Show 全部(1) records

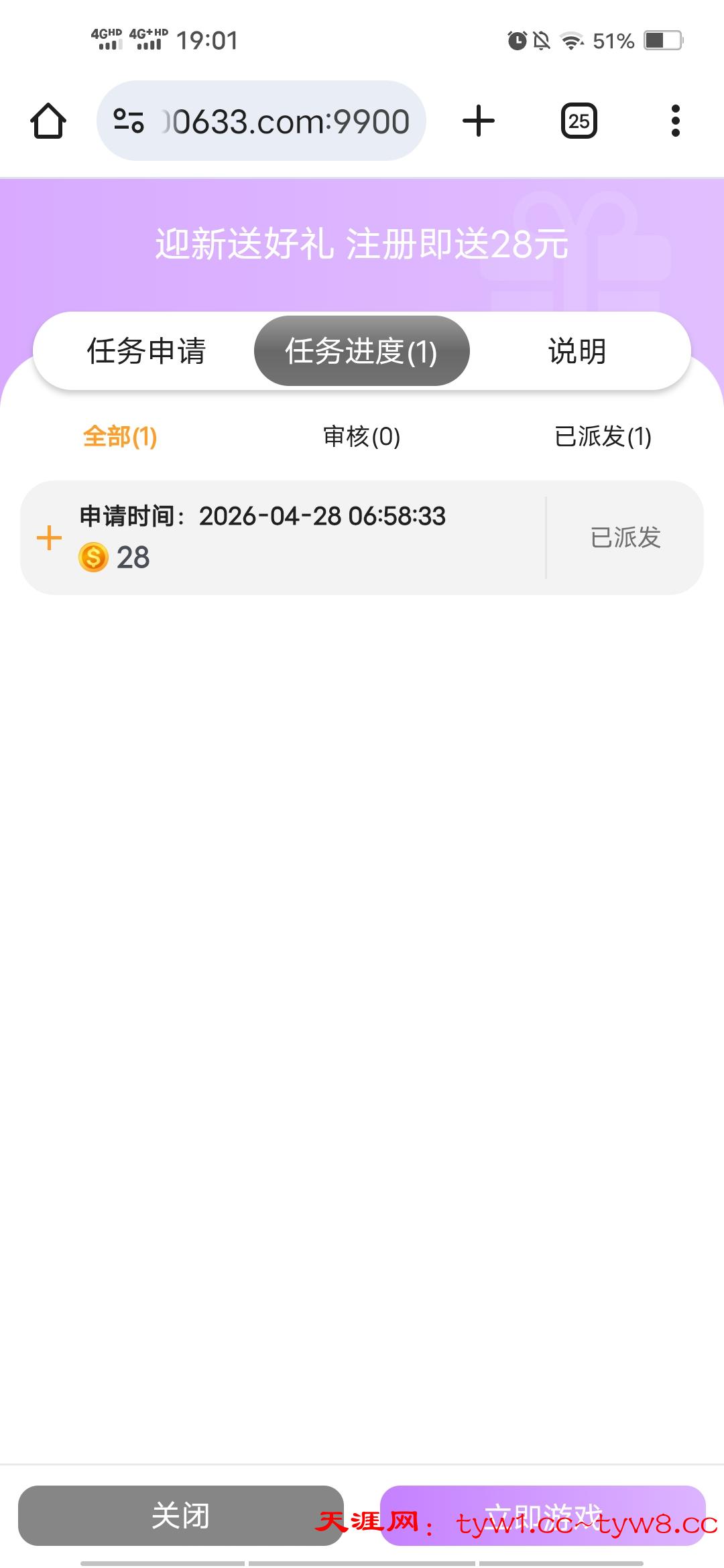pyautogui.click(x=120, y=437)
